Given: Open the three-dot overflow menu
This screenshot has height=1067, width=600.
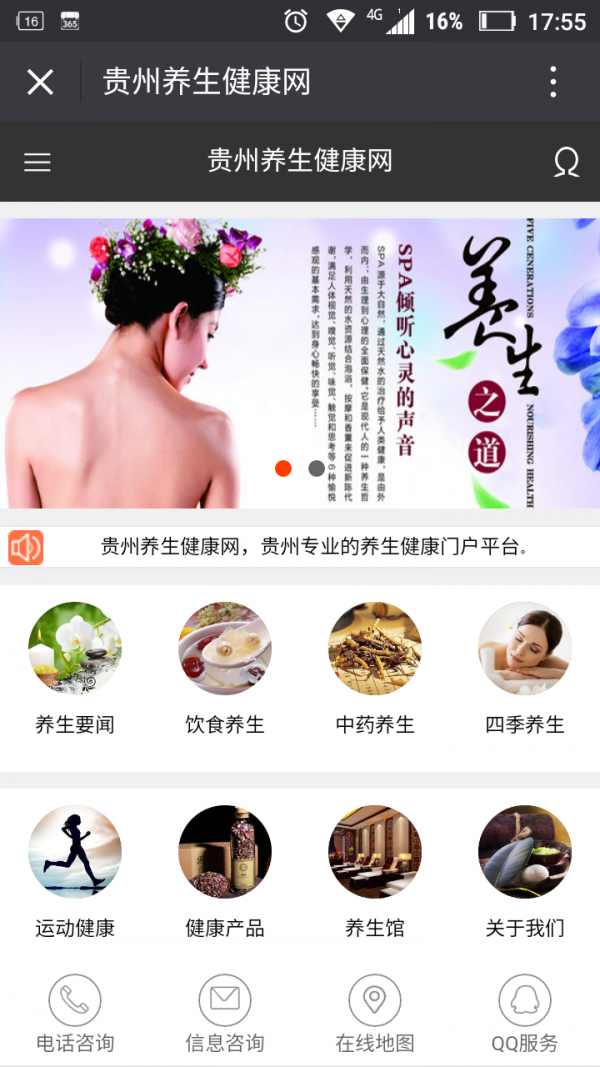Looking at the screenshot, I should click(553, 82).
